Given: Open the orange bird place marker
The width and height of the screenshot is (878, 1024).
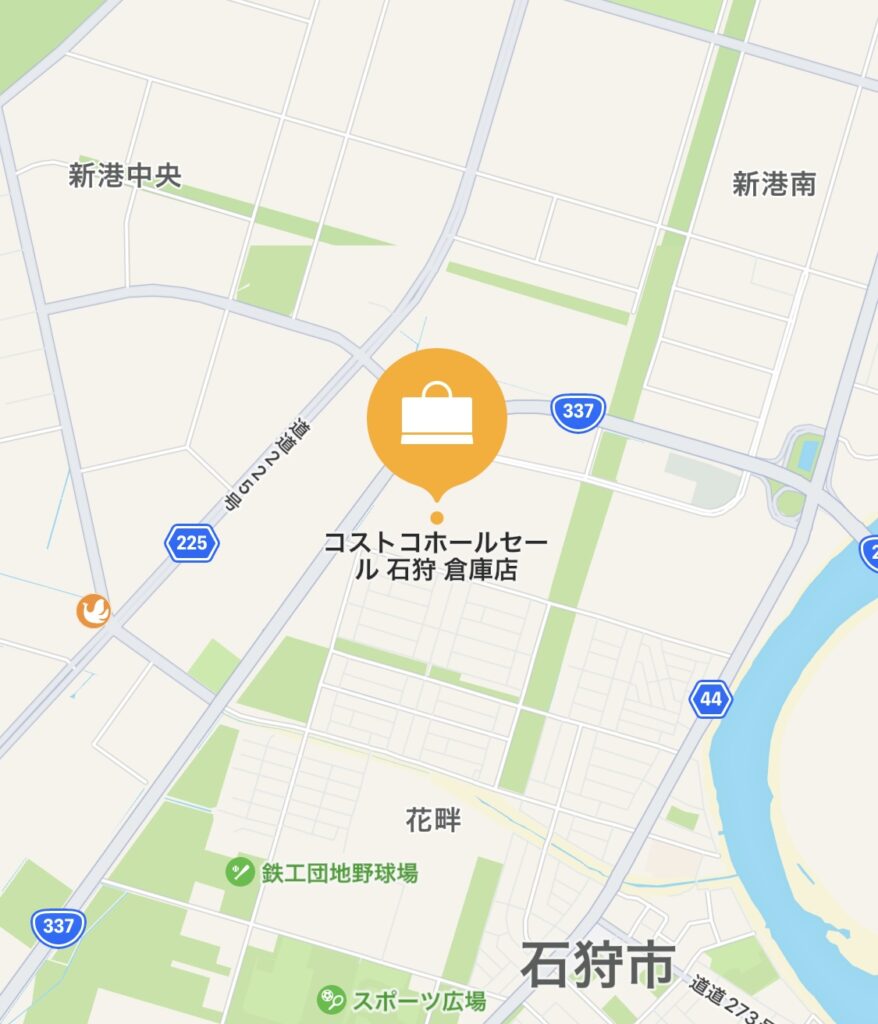Looking at the screenshot, I should pyautogui.click(x=94, y=610).
